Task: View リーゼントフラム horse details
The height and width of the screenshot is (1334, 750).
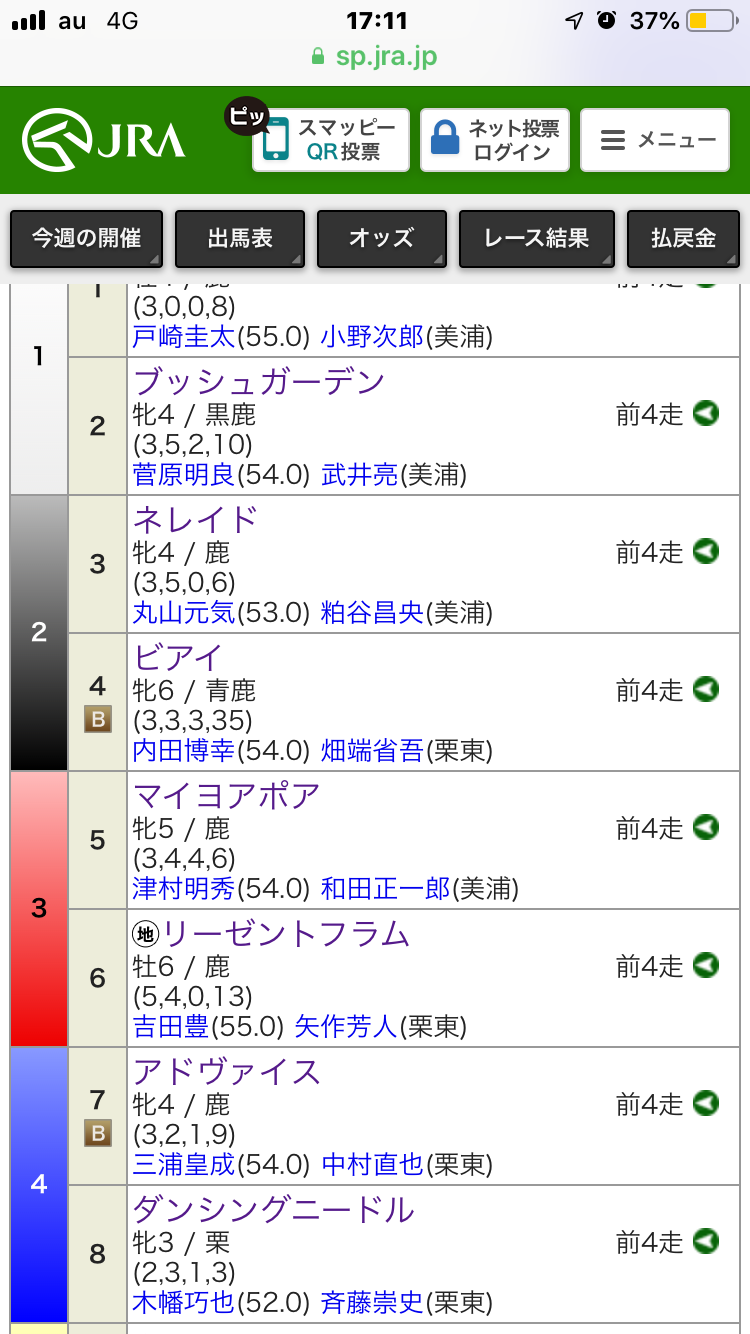Action: coord(286,933)
